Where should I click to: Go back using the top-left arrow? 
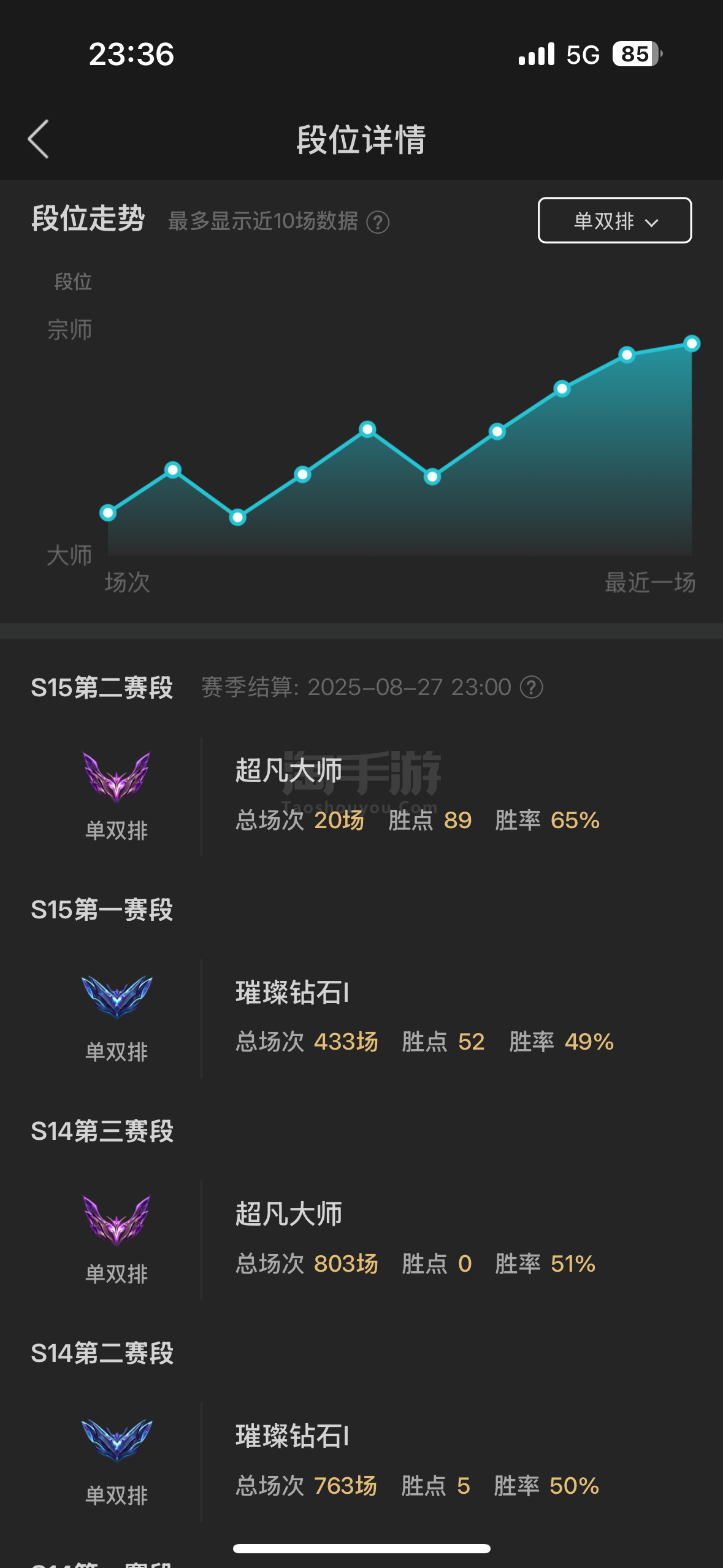(x=38, y=139)
